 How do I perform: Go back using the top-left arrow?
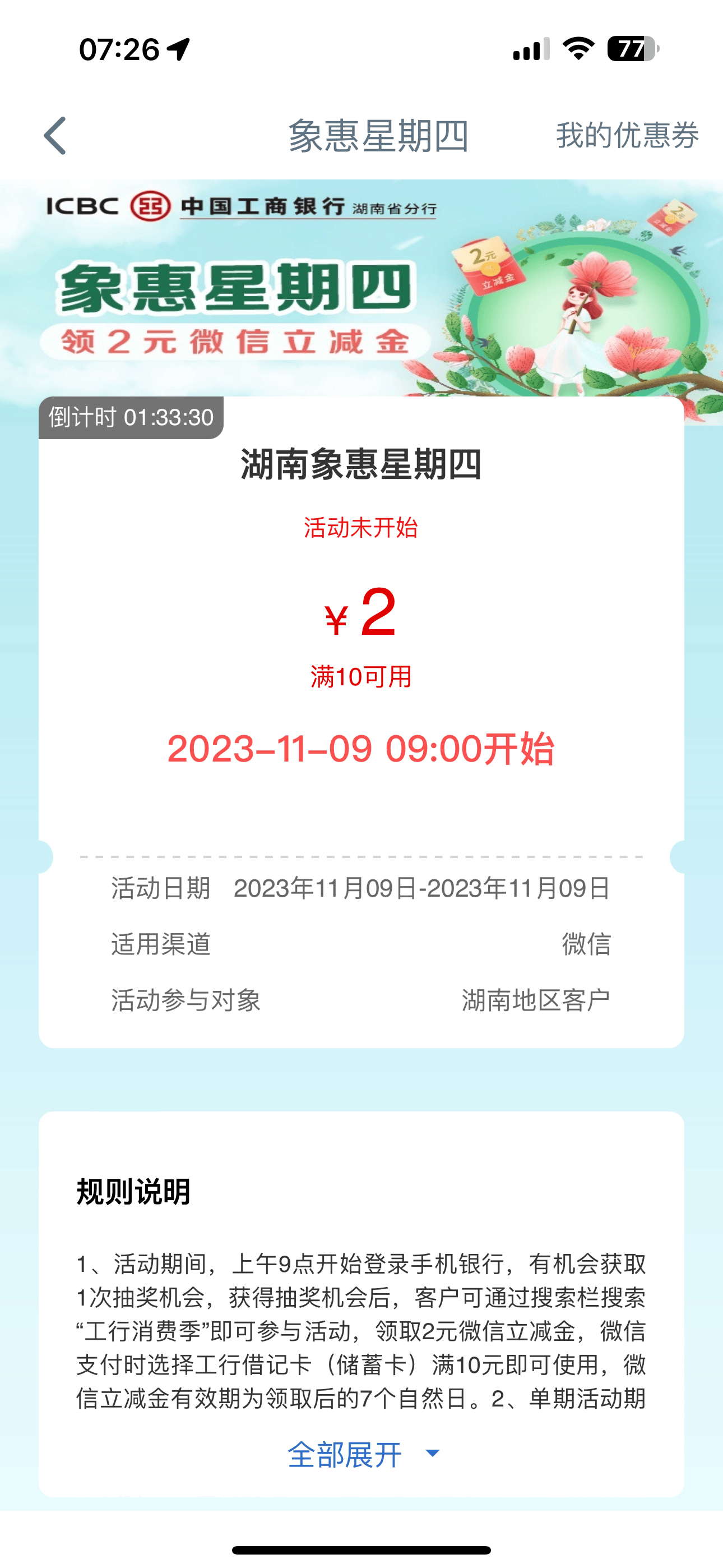click(x=55, y=136)
